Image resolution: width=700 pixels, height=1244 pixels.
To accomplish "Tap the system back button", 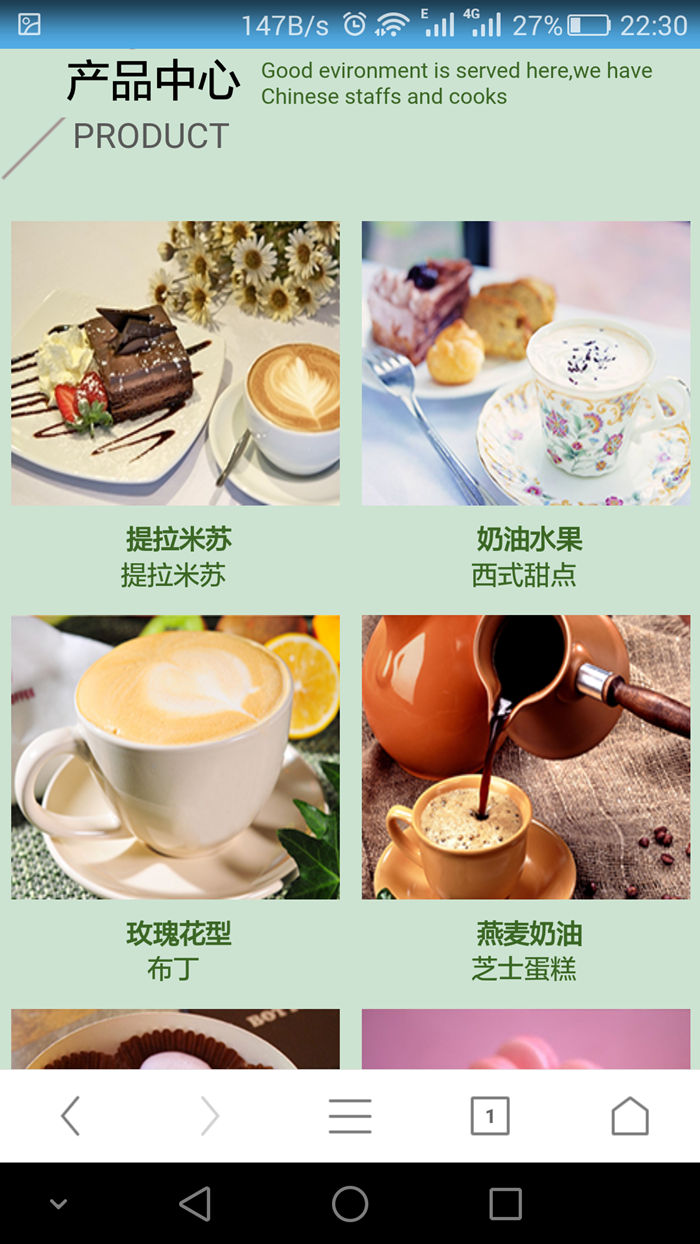I will [195, 1204].
